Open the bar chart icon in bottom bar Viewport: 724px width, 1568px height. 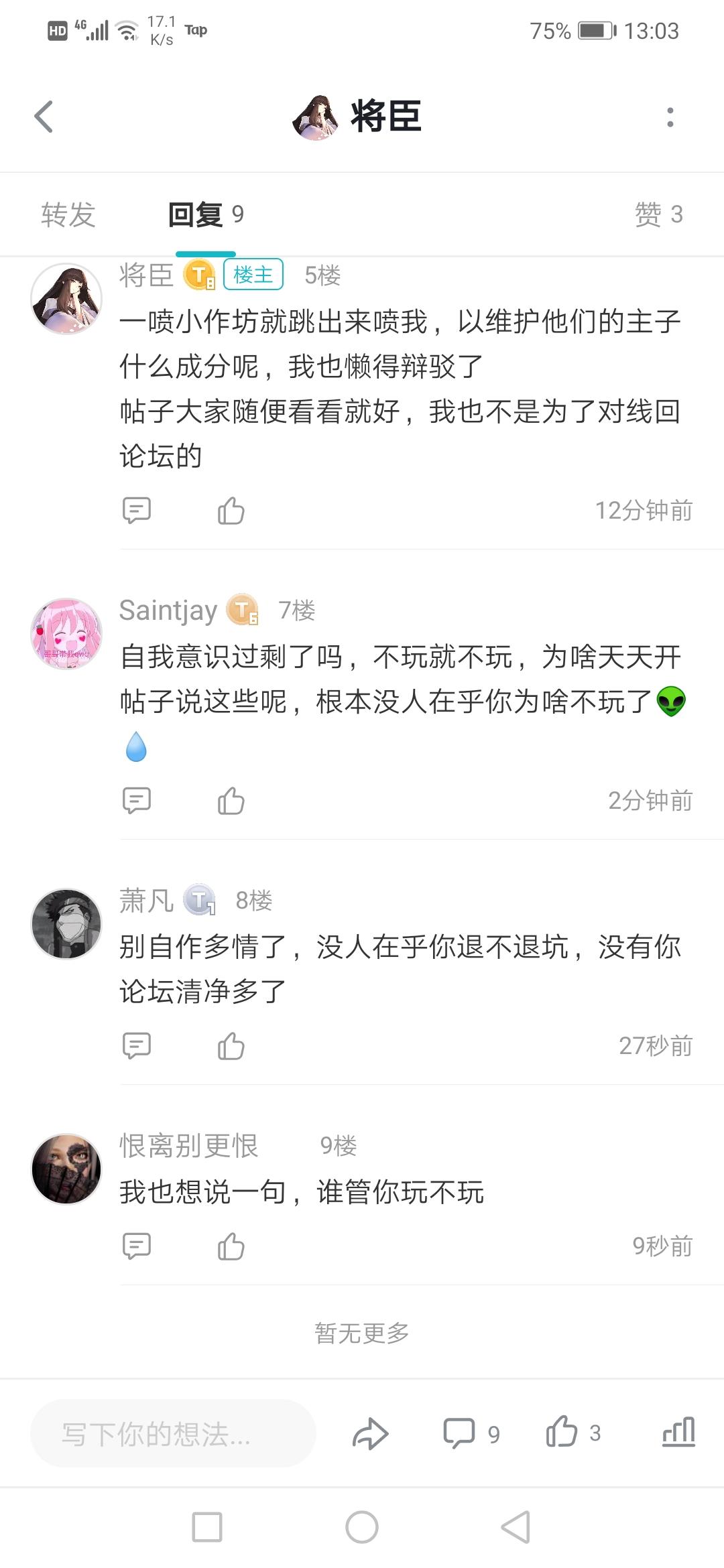tap(678, 1433)
